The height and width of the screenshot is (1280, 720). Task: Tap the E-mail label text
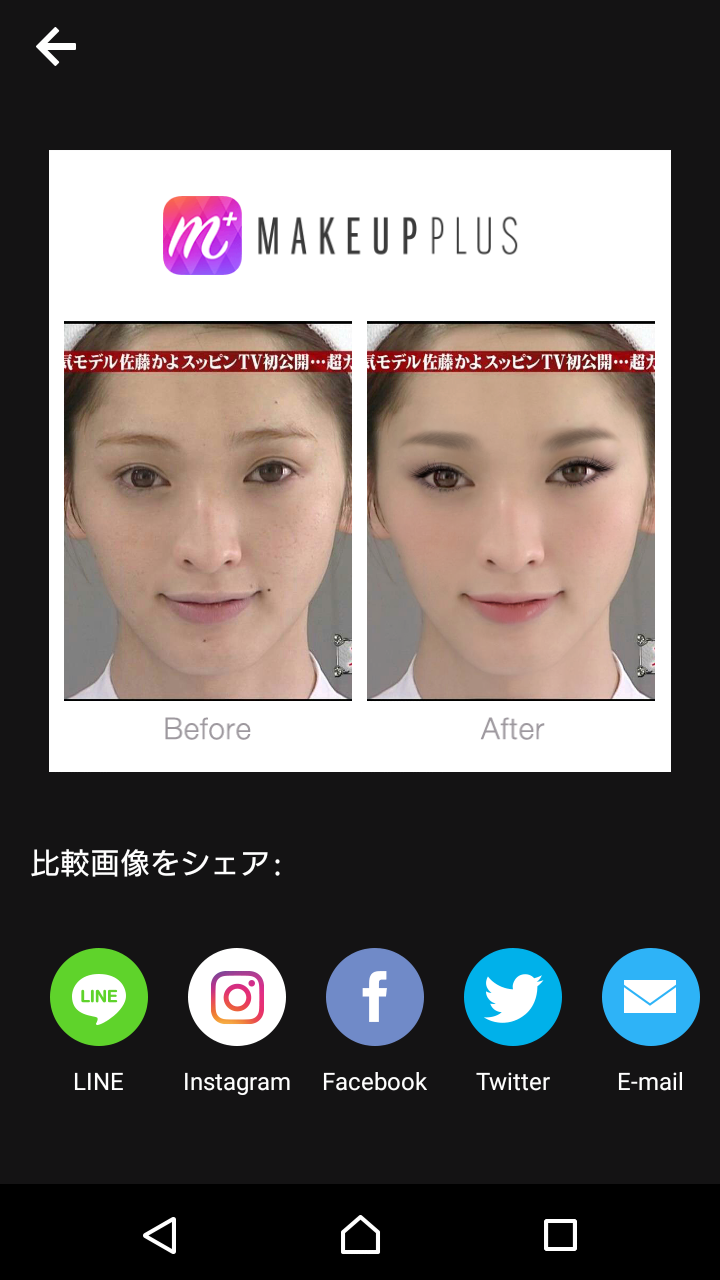coord(650,1081)
